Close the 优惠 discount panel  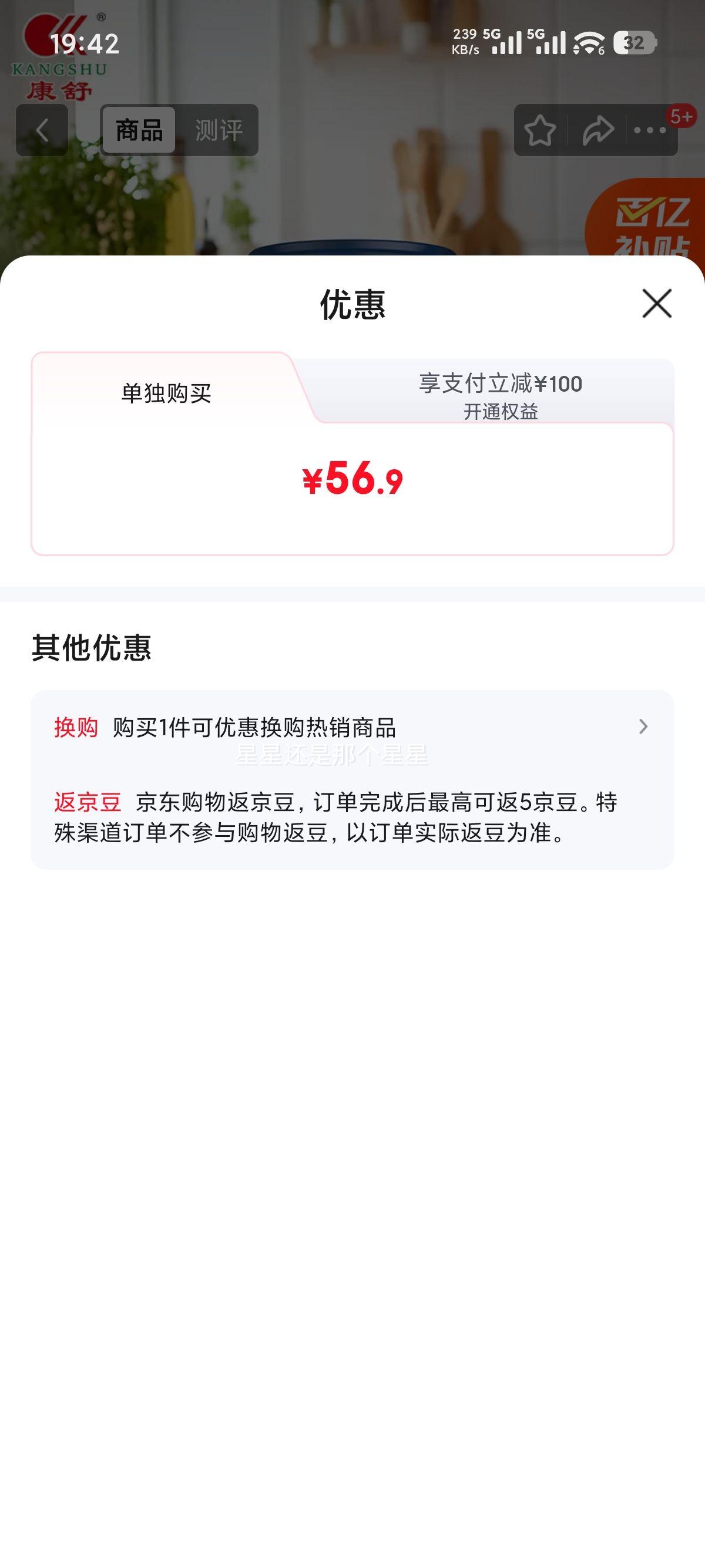click(656, 304)
